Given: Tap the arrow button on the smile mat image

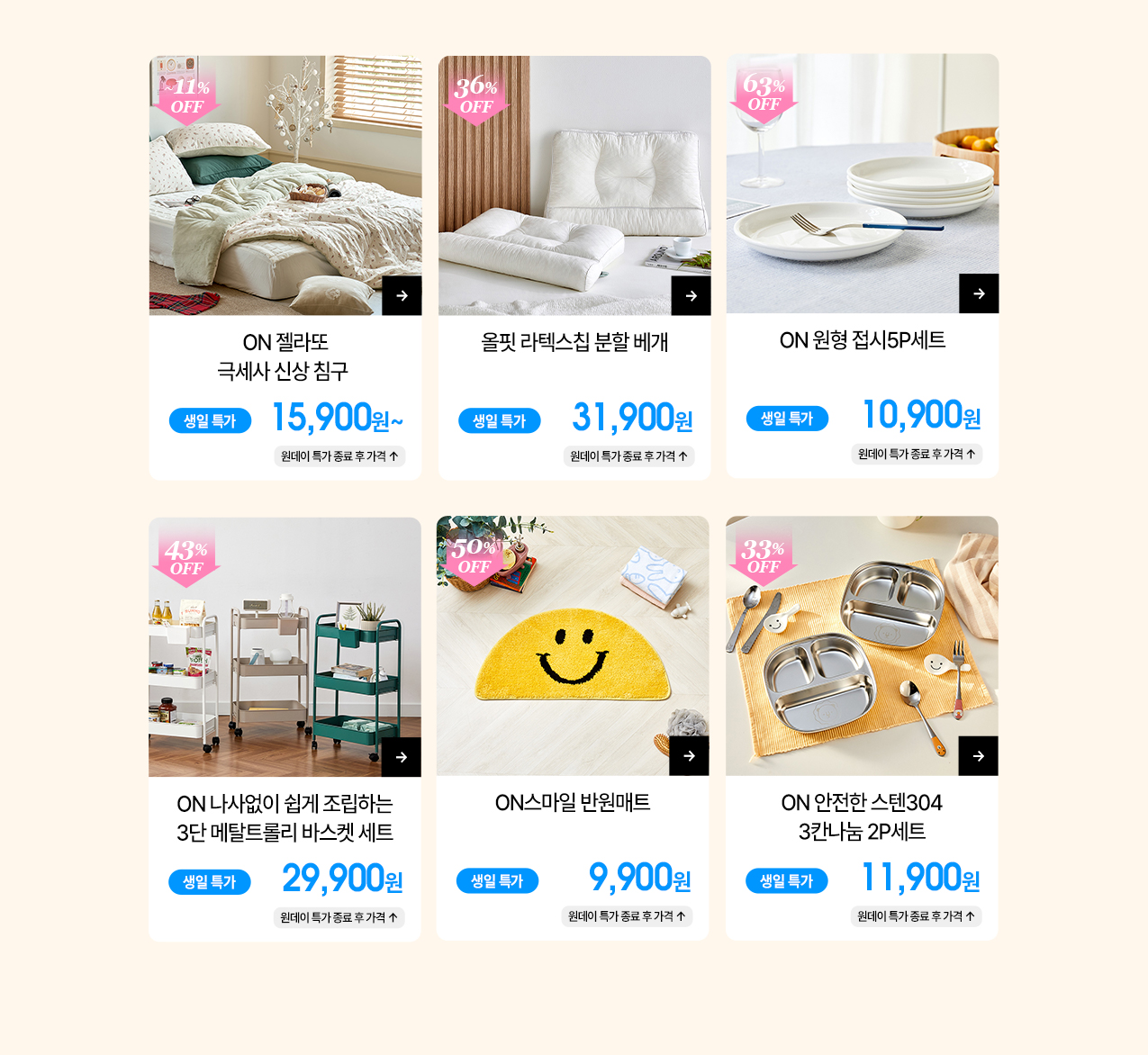Looking at the screenshot, I should pyautogui.click(x=689, y=755).
